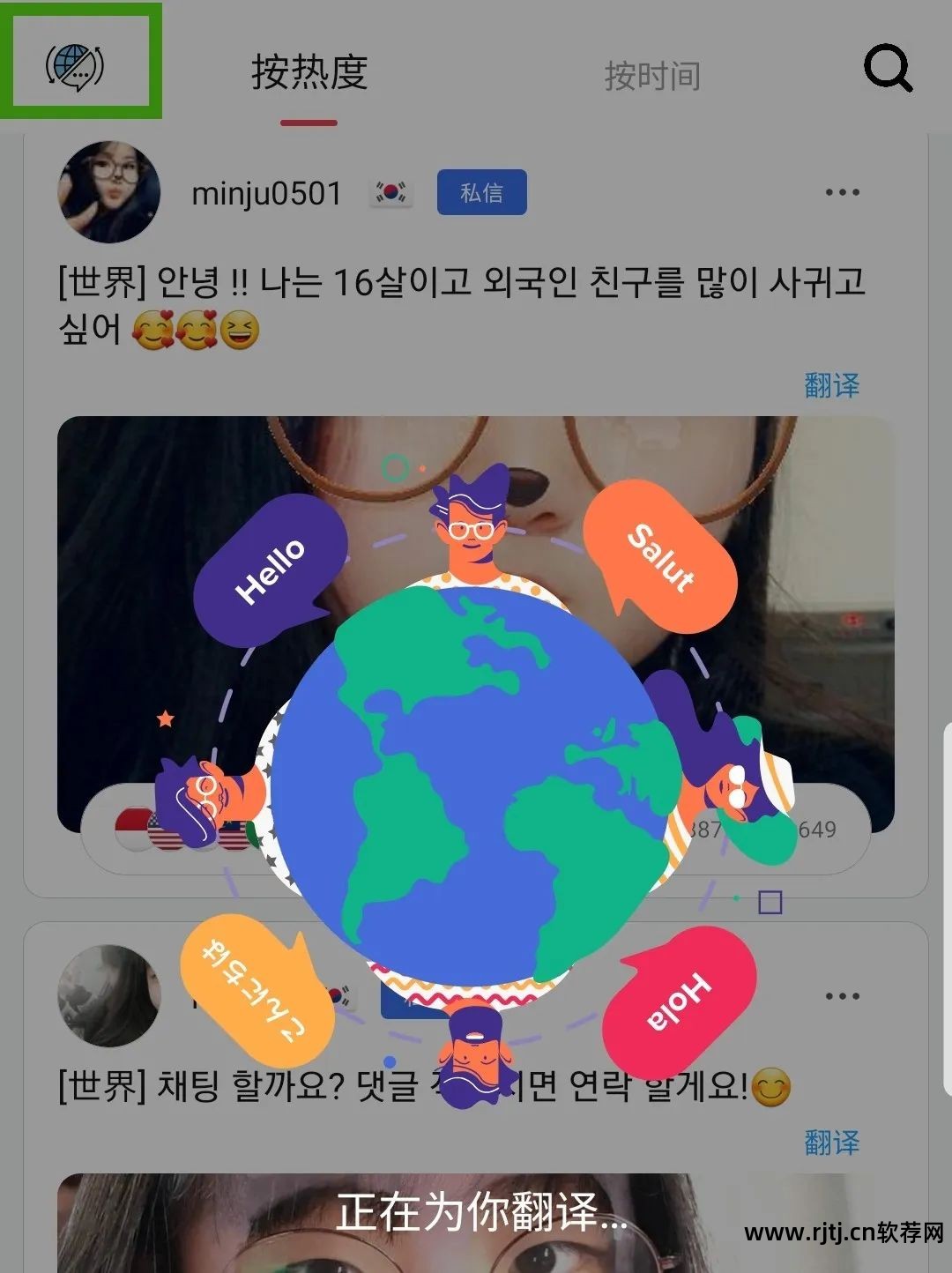The height and width of the screenshot is (1273, 952).
Task: Open the search magnifier
Action: (887, 69)
